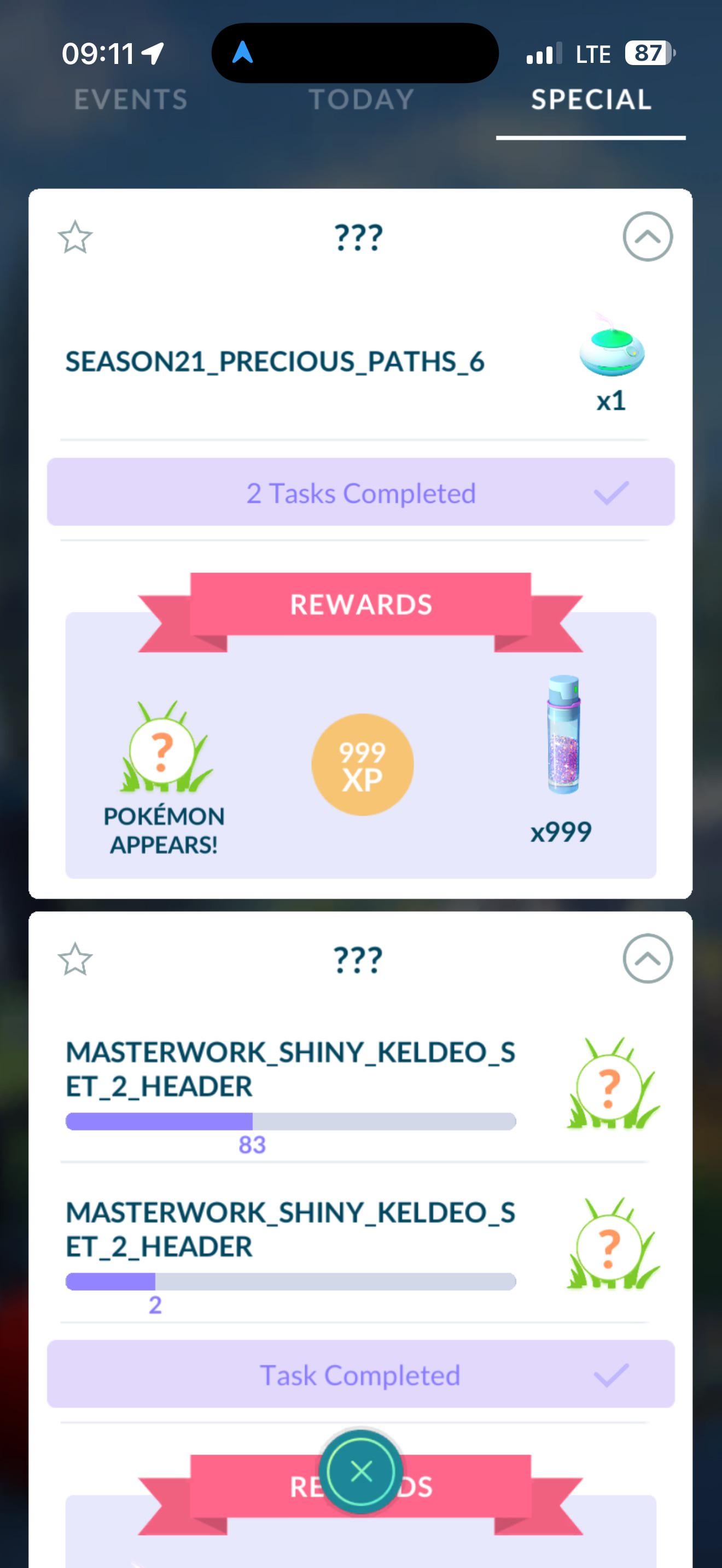Select the Special tab

591,100
